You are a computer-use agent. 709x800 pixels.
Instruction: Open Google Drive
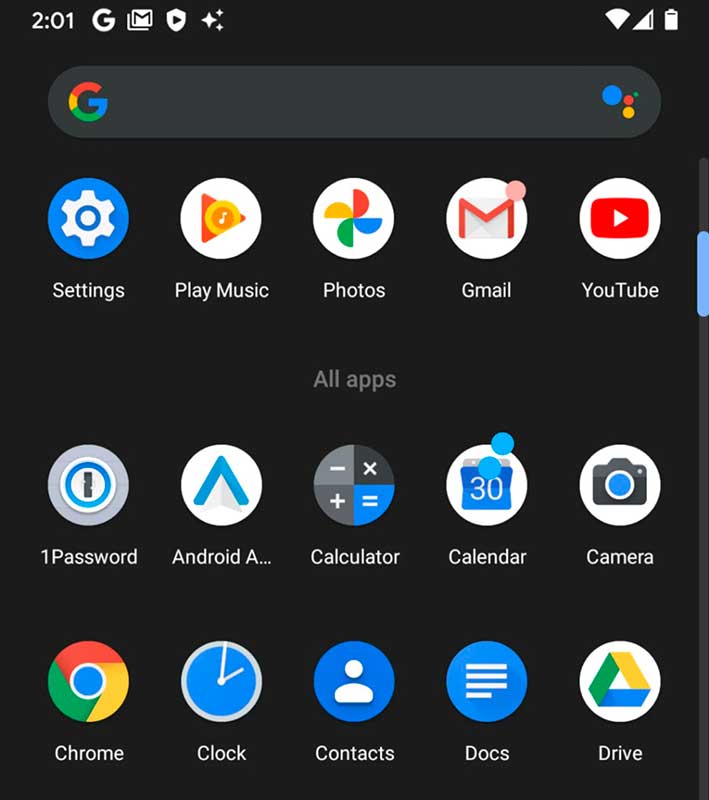point(619,682)
